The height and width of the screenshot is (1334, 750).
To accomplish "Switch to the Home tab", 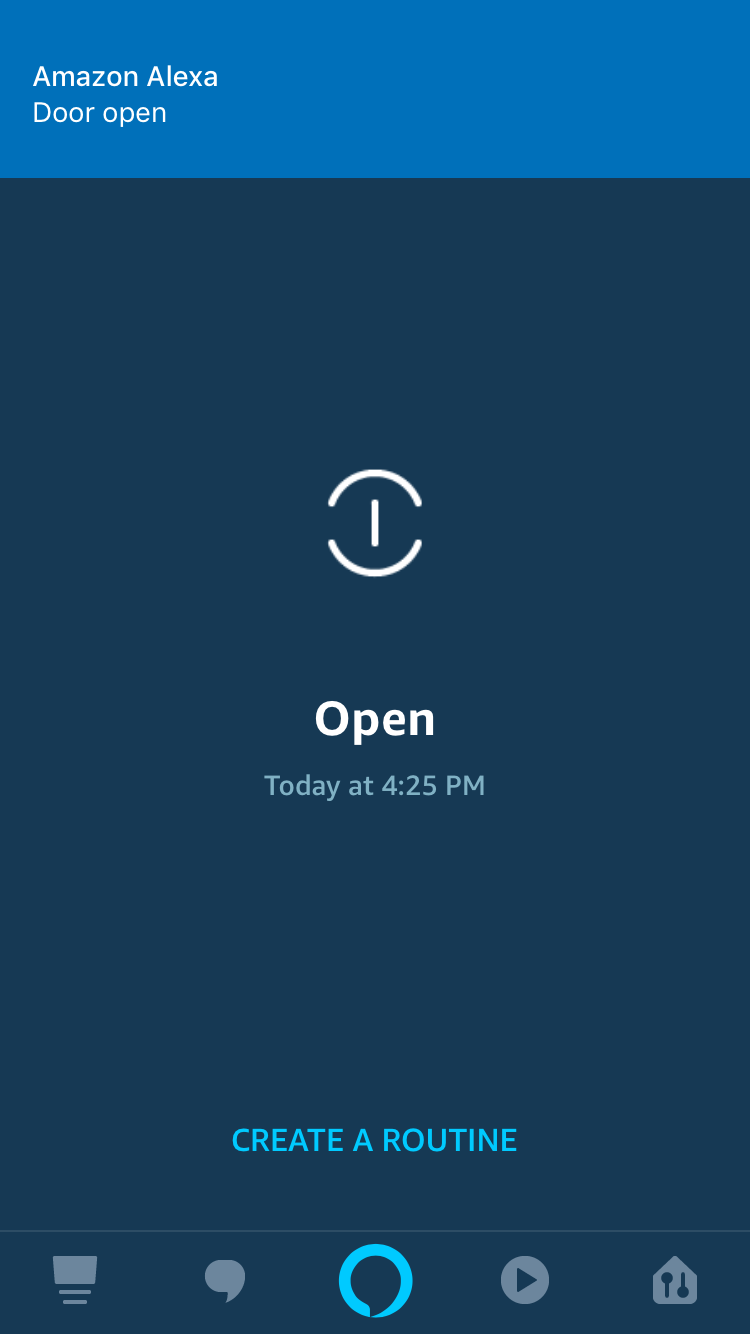I will pyautogui.click(x=75, y=1280).
